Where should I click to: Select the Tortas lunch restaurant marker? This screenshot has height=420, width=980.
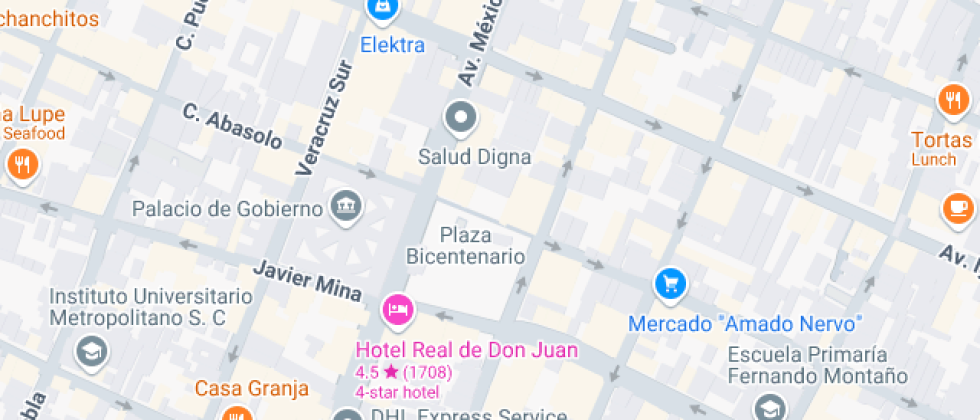pyautogui.click(x=953, y=100)
